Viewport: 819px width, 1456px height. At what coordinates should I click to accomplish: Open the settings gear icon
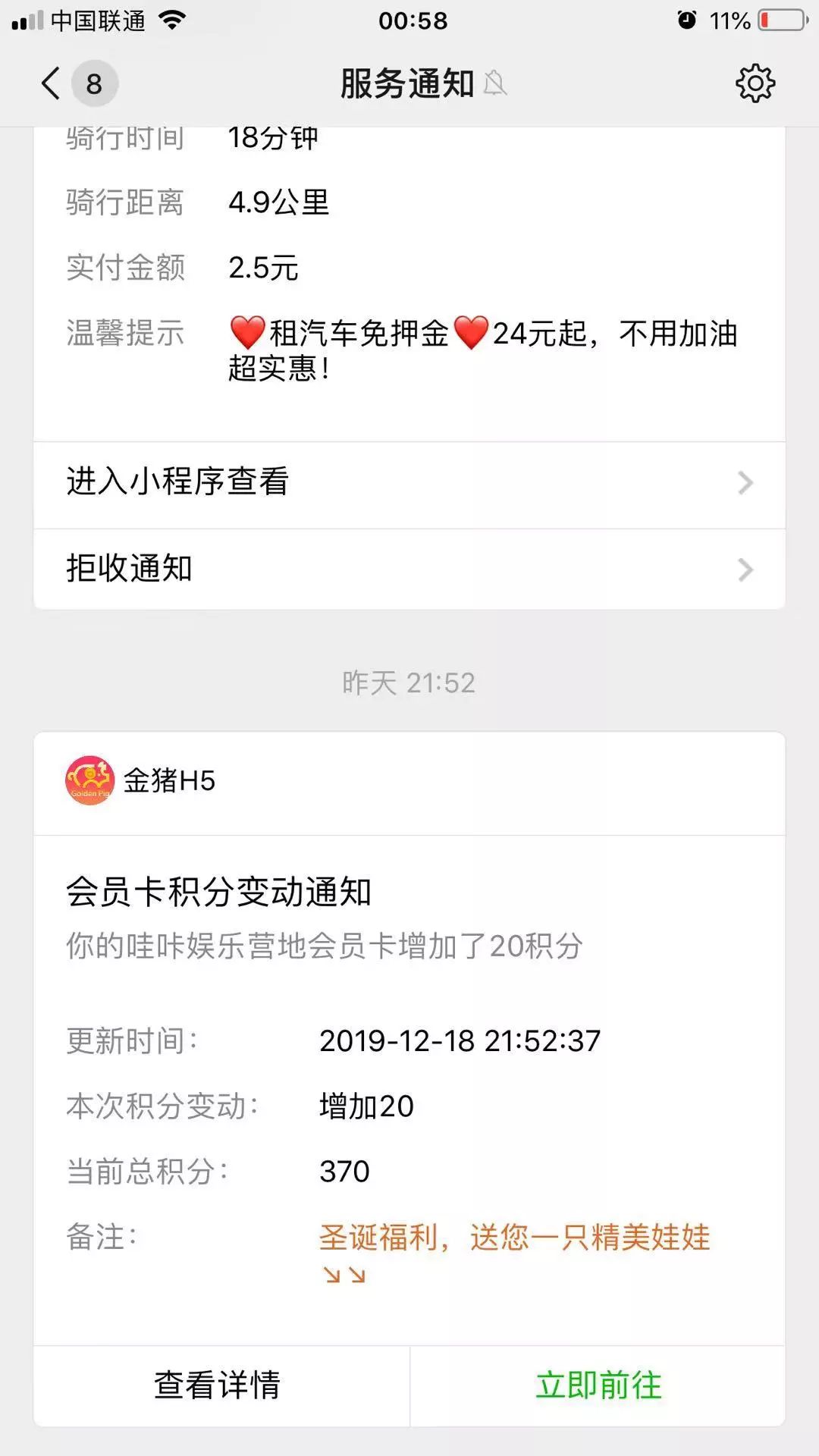click(755, 83)
